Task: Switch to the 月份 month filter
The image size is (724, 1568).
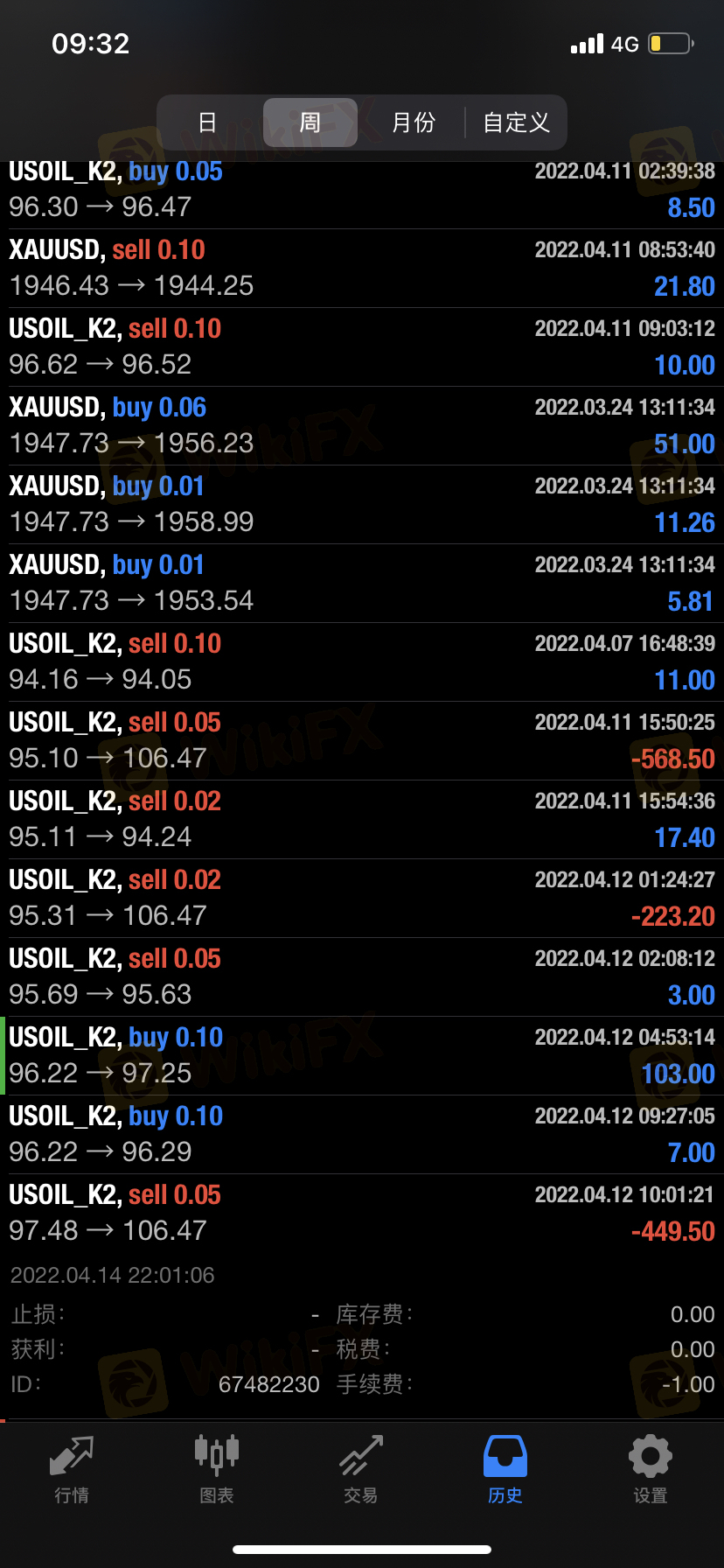Action: point(414,122)
